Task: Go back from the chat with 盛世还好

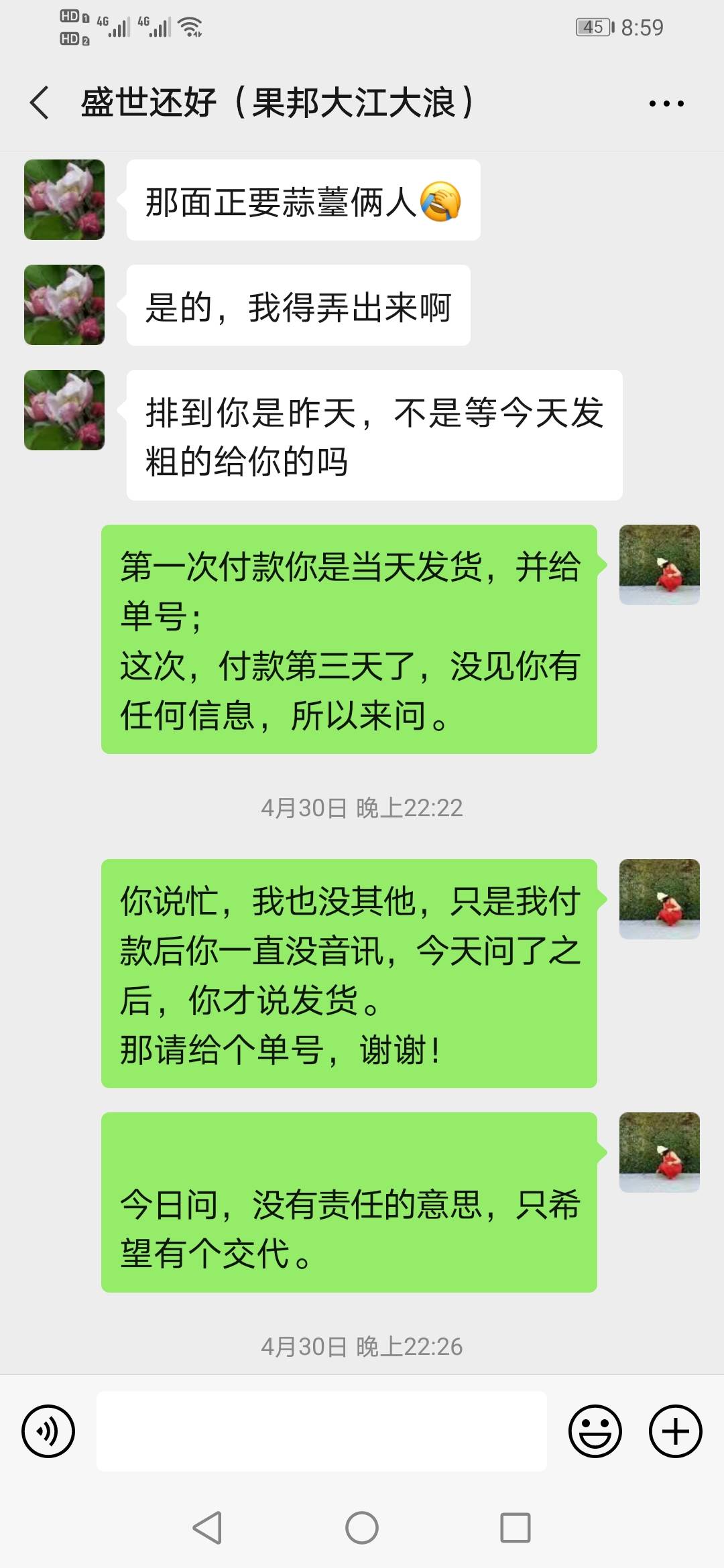Action: (x=40, y=103)
